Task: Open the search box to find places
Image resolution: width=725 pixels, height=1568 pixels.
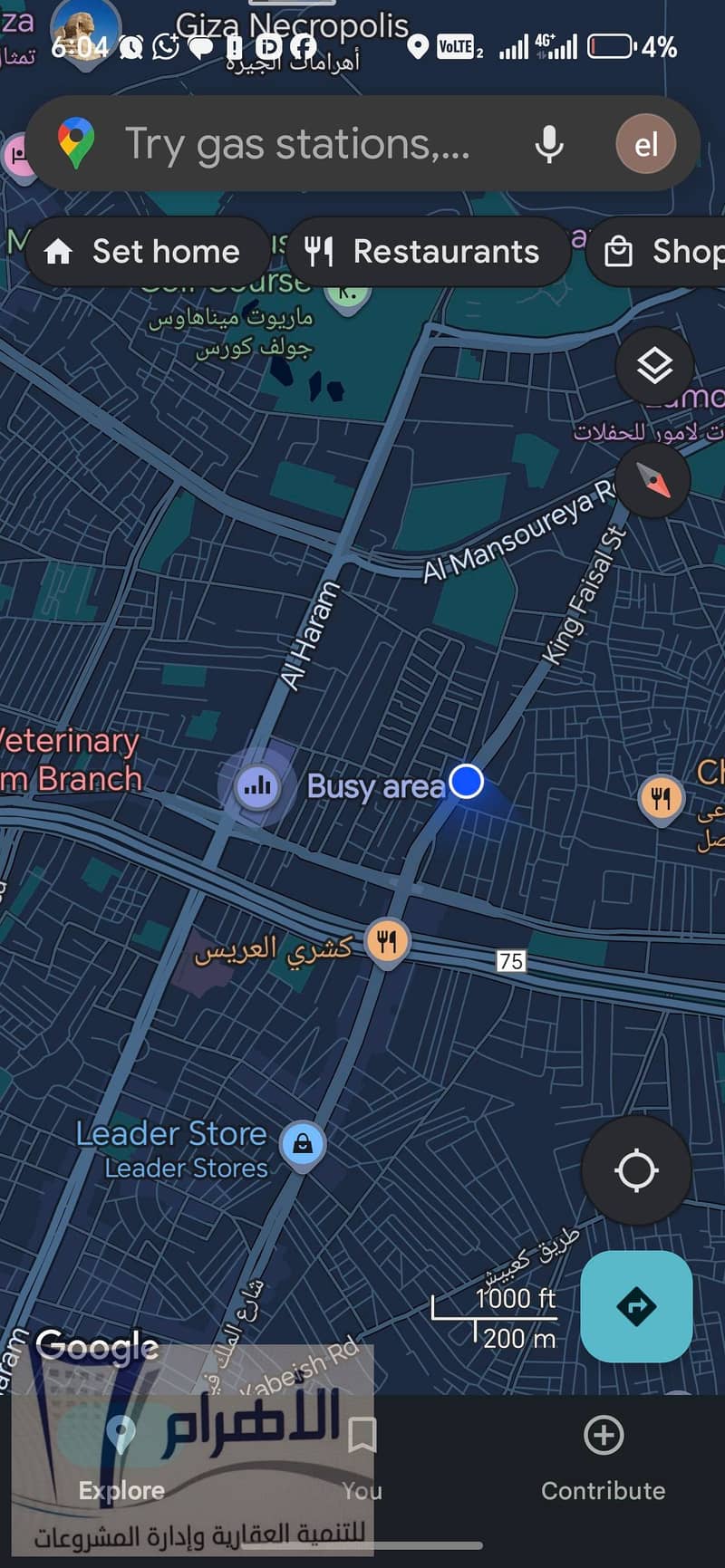Action: (299, 145)
